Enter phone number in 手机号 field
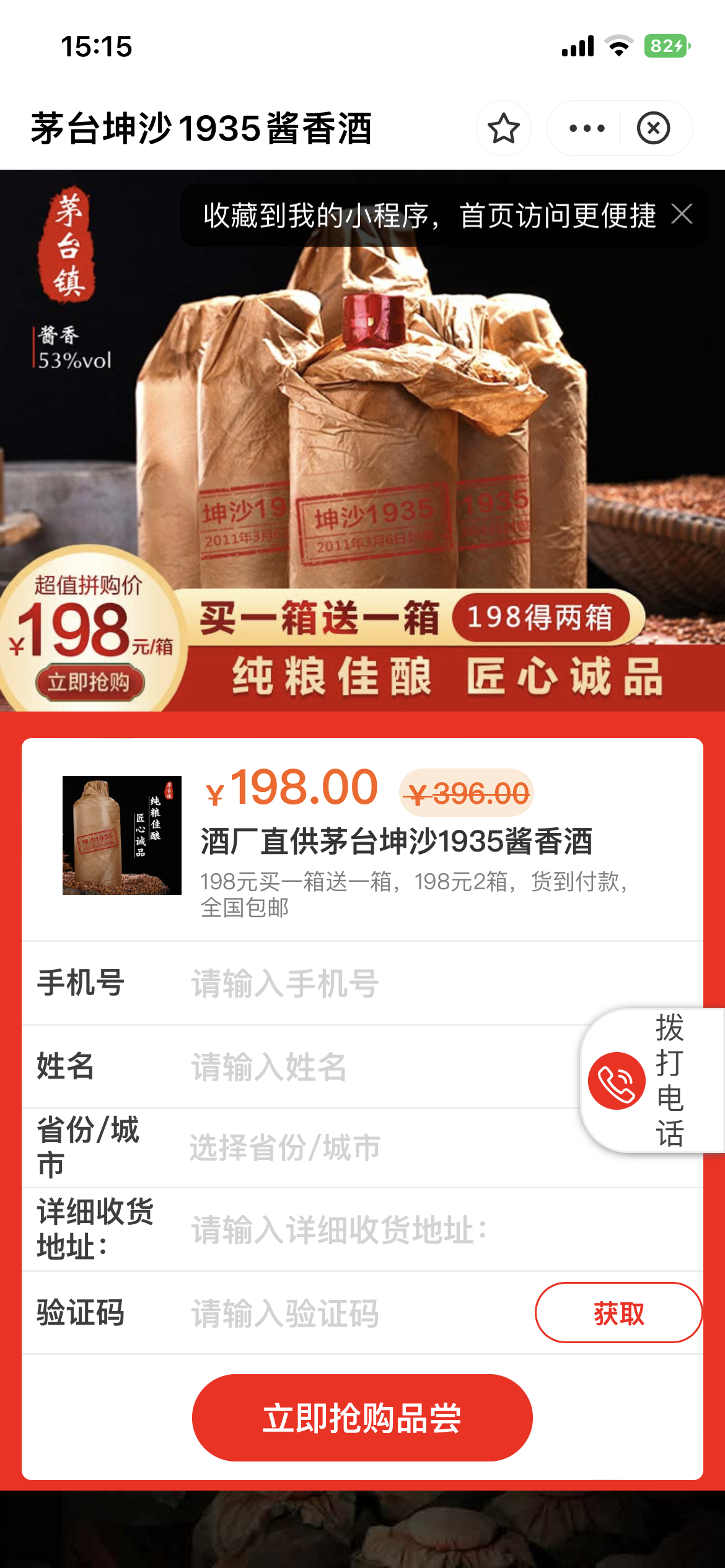This screenshot has height=1568, width=725. (372, 983)
